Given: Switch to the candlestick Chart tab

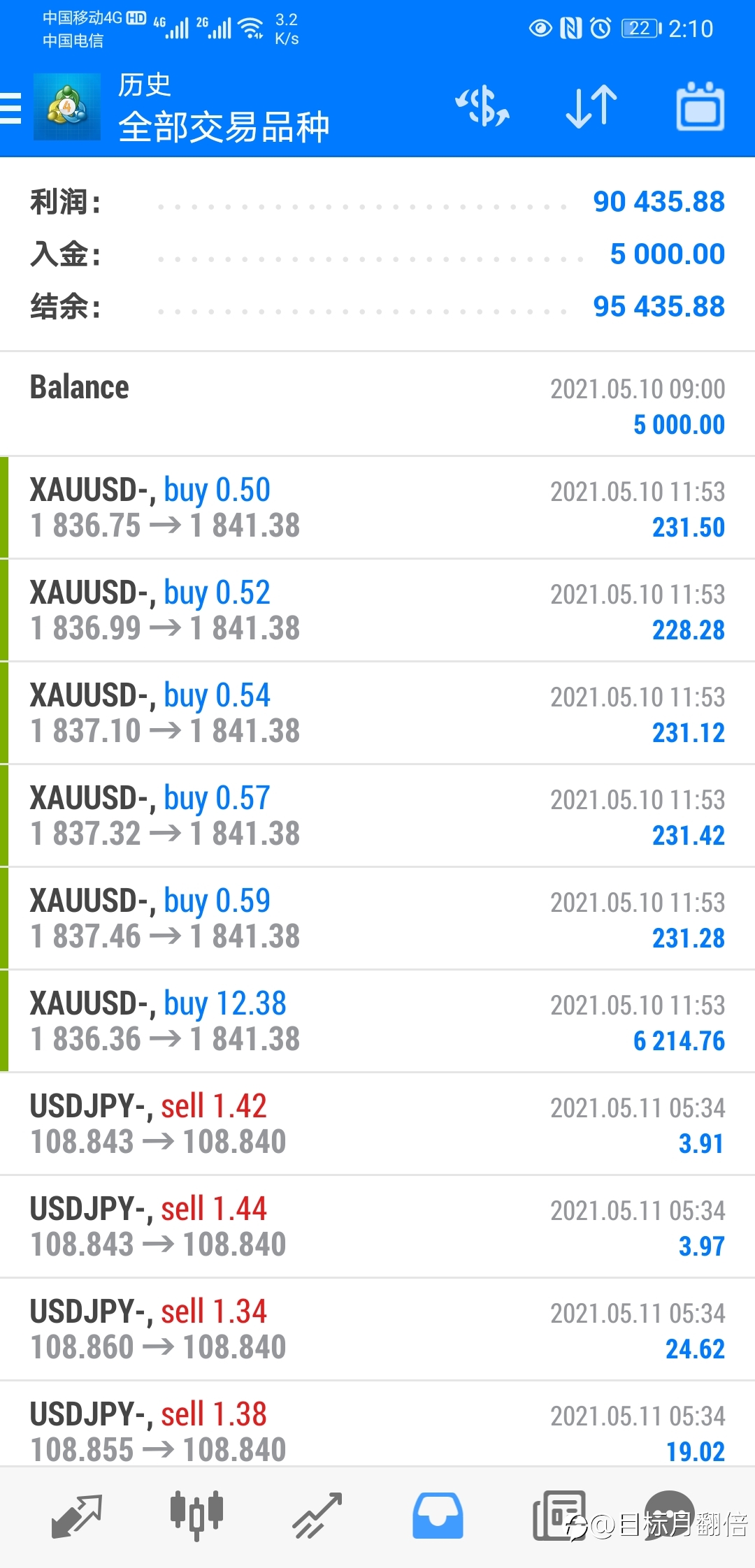Looking at the screenshot, I should [196, 1516].
